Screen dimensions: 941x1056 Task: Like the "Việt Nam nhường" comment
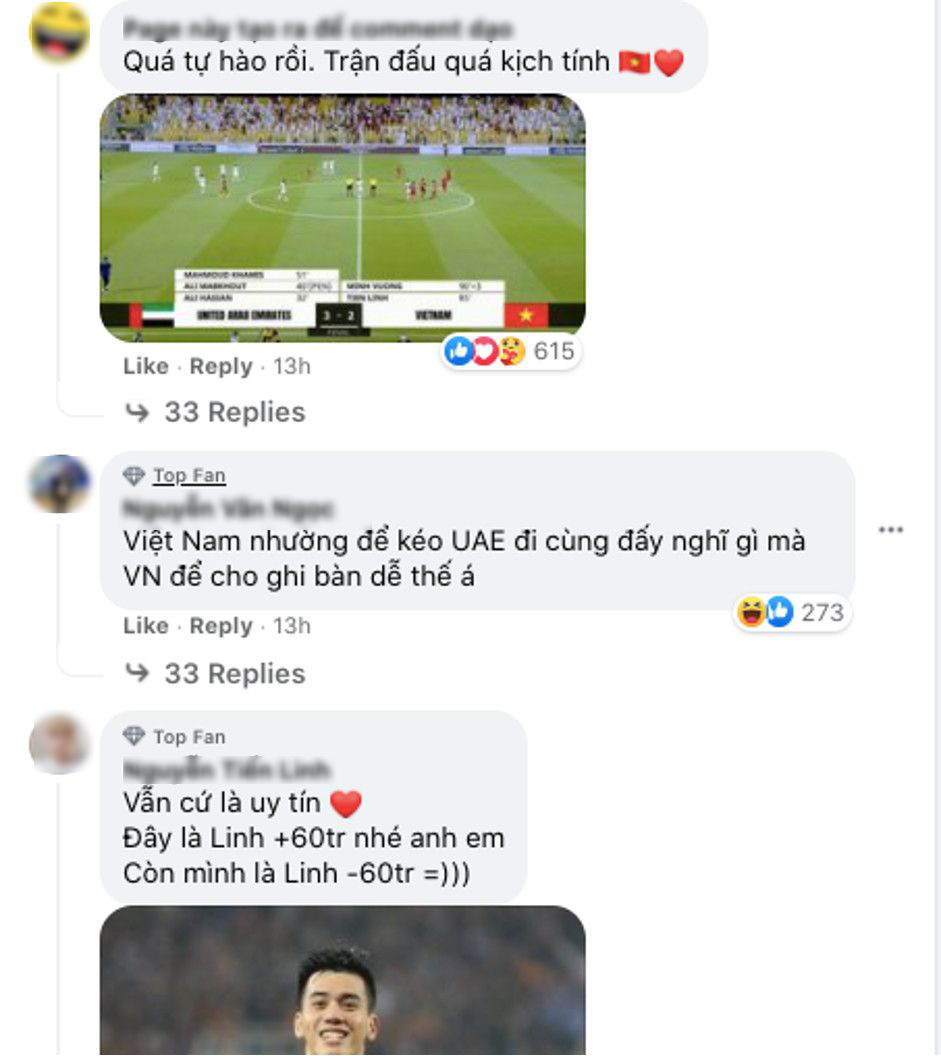(146, 626)
